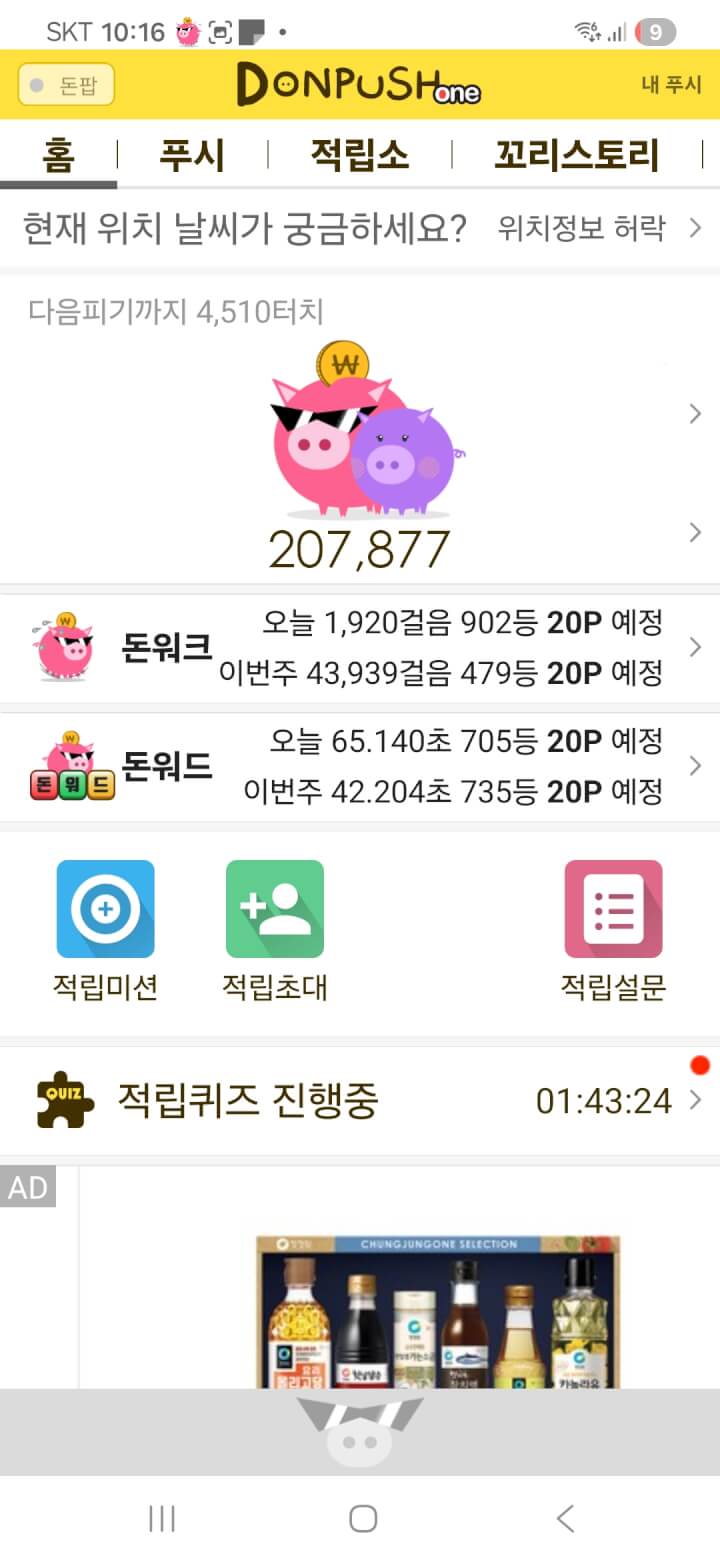720x1560 pixels.
Task: Open 적립퀴즈 진행중 quiz
Action: tap(360, 1101)
